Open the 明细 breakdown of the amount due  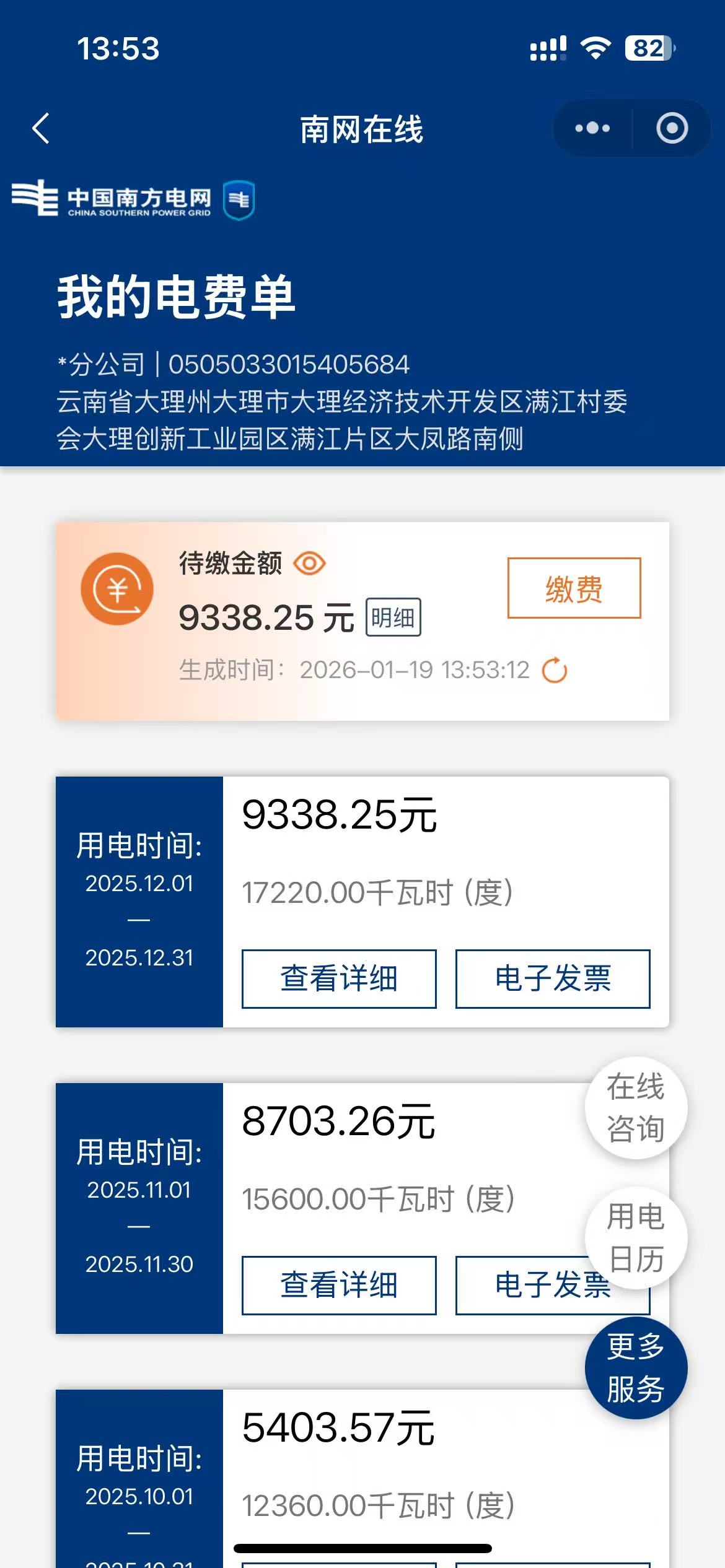click(x=393, y=617)
